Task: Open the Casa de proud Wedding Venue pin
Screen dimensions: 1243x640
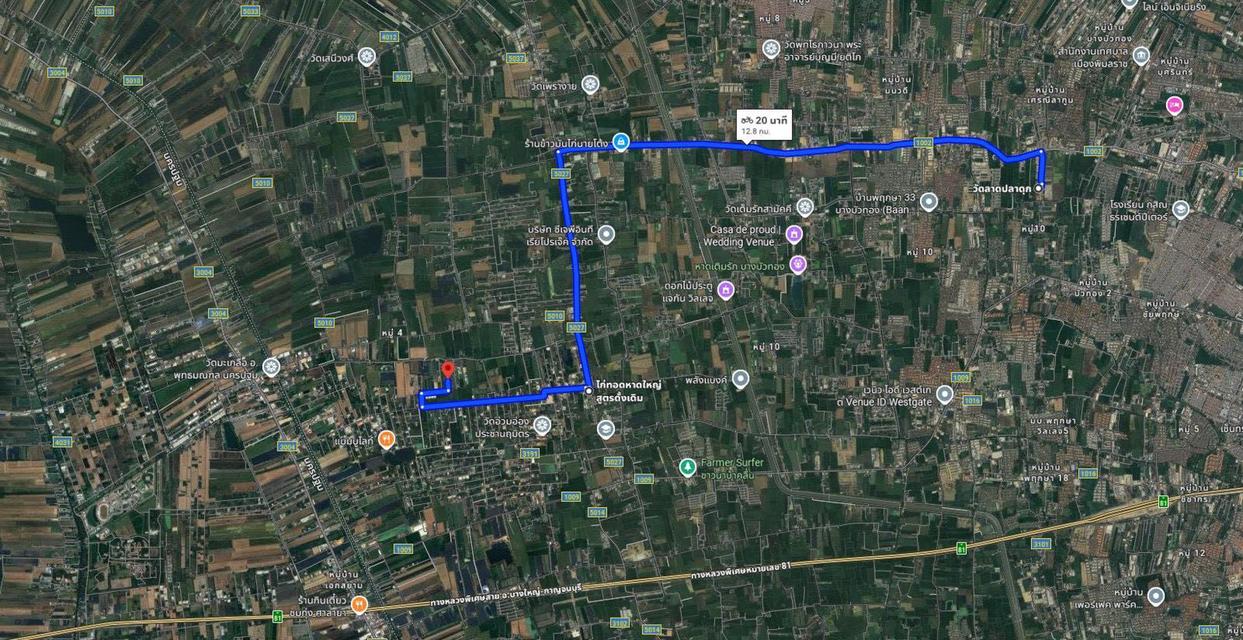Action: (x=793, y=235)
